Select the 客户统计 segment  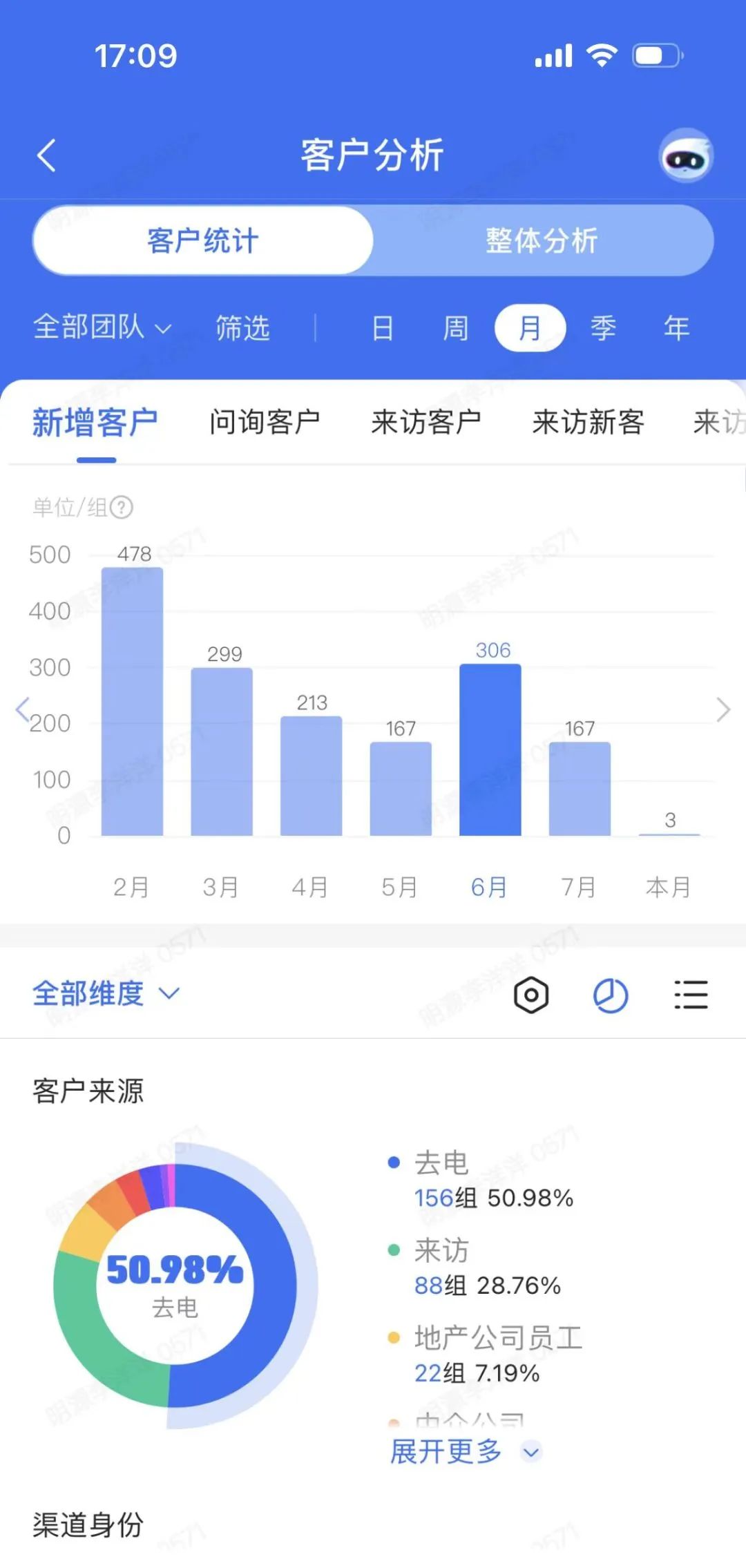point(203,240)
